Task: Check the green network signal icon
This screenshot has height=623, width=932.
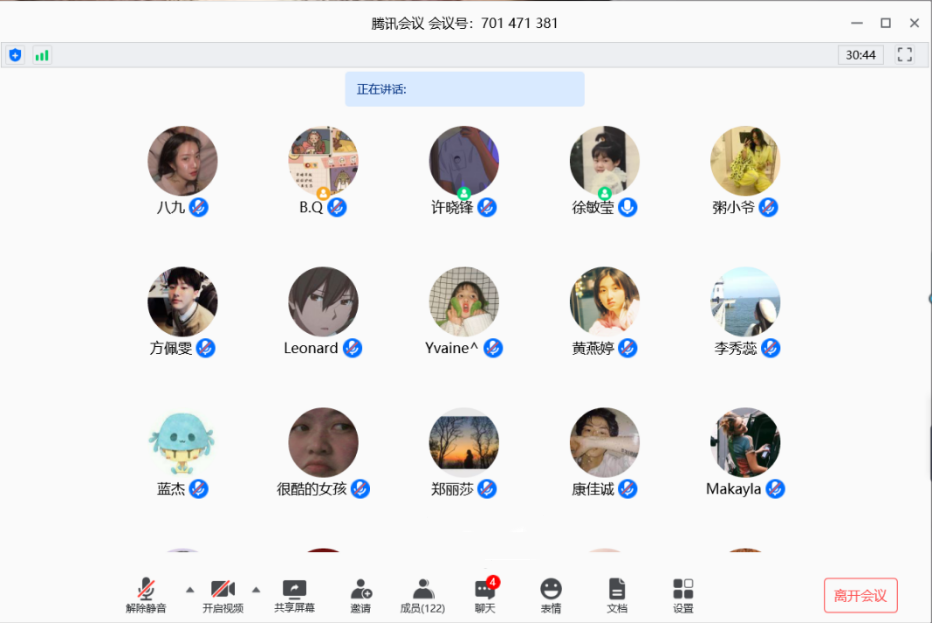Action: 41,55
